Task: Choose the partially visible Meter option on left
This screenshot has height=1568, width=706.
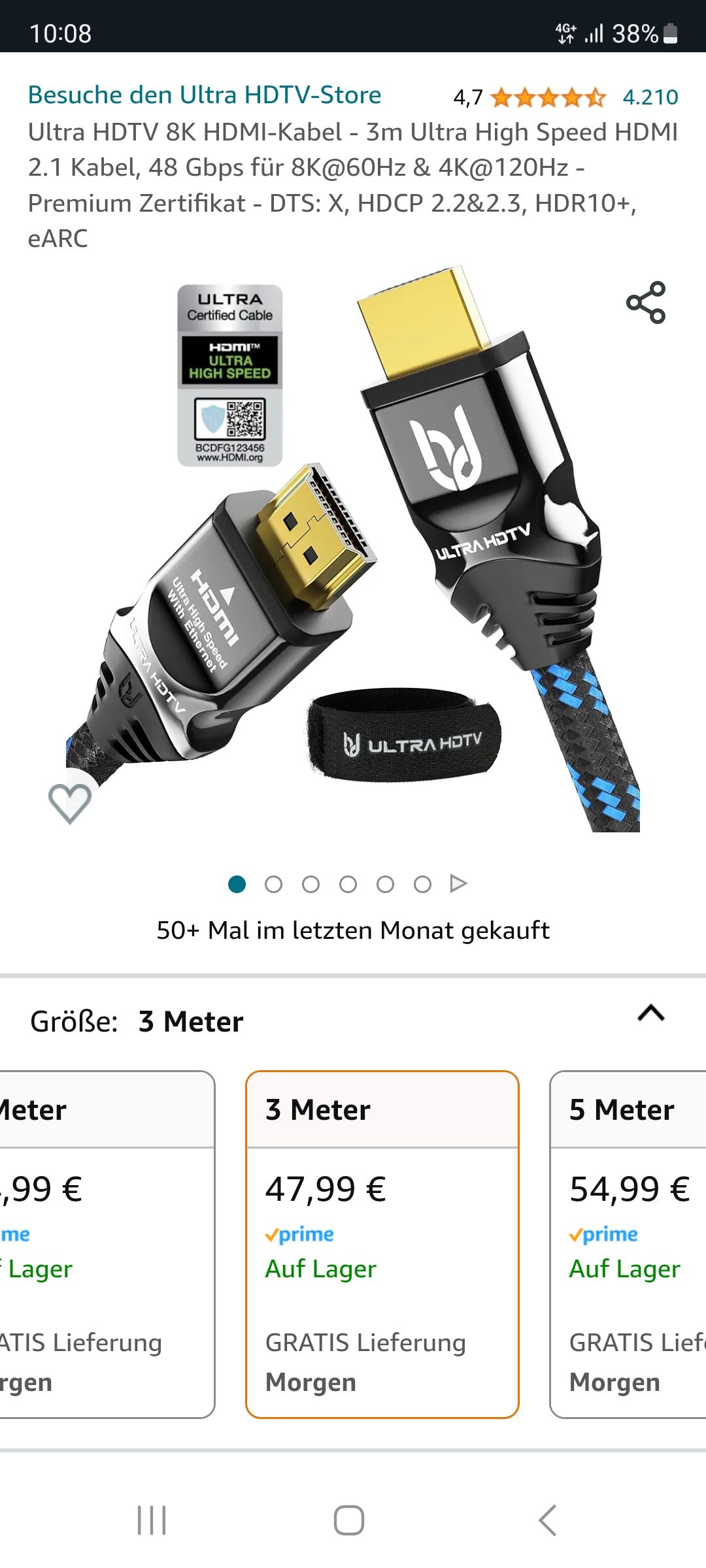Action: (x=107, y=1244)
